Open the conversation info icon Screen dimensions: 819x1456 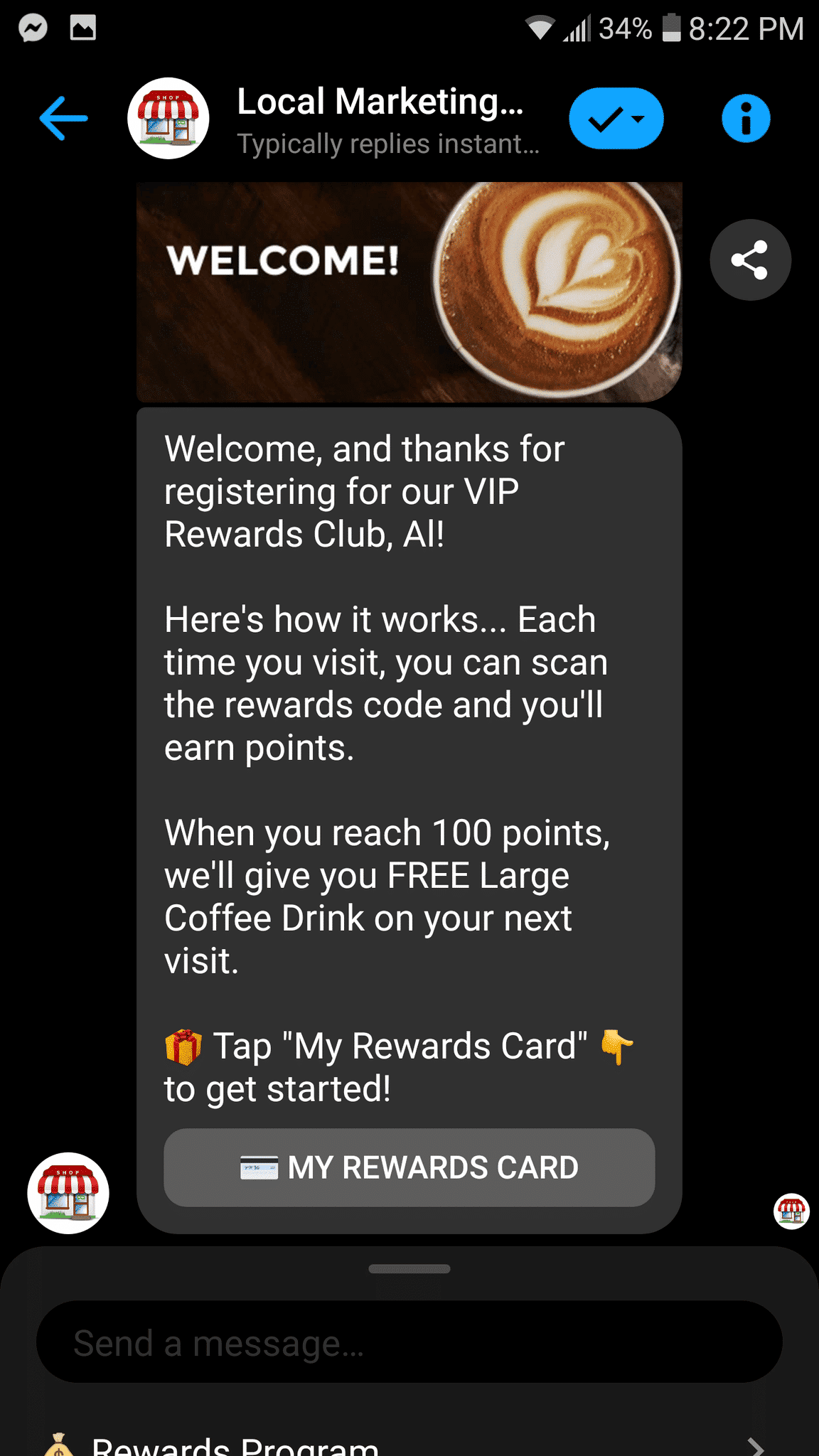pyautogui.click(x=746, y=119)
